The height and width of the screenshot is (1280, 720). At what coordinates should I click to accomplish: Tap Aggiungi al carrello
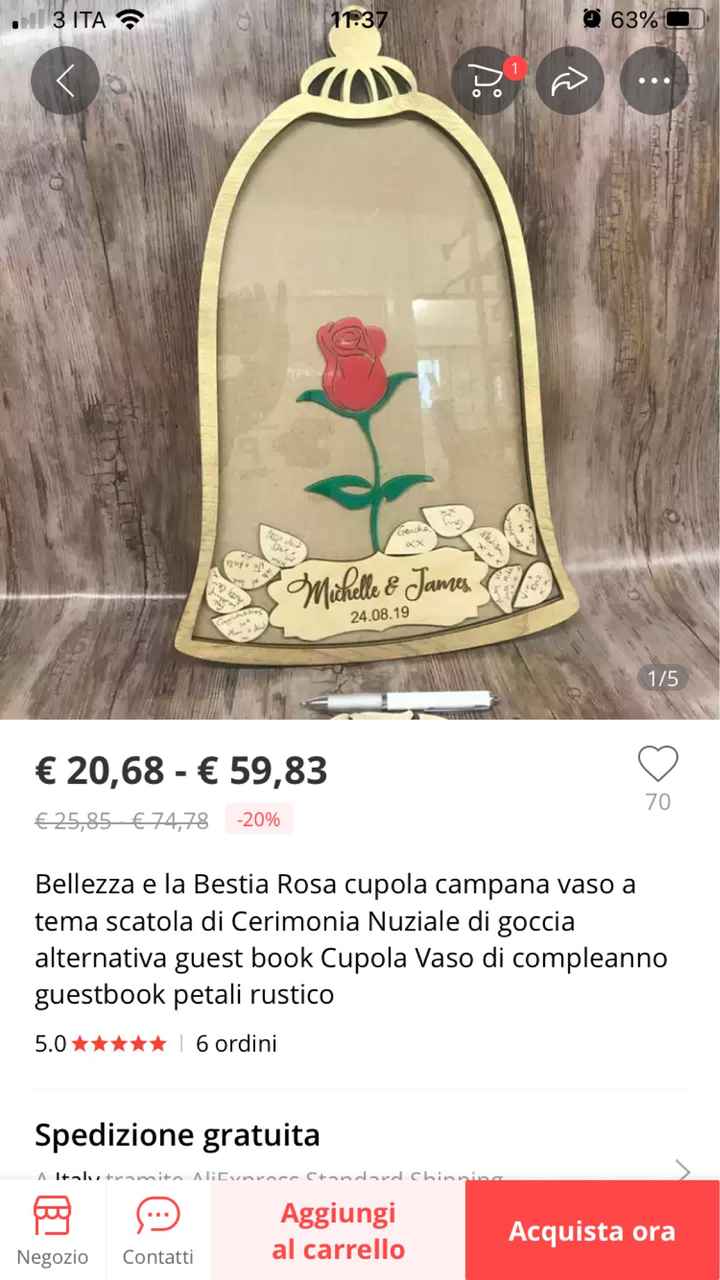(x=338, y=1231)
